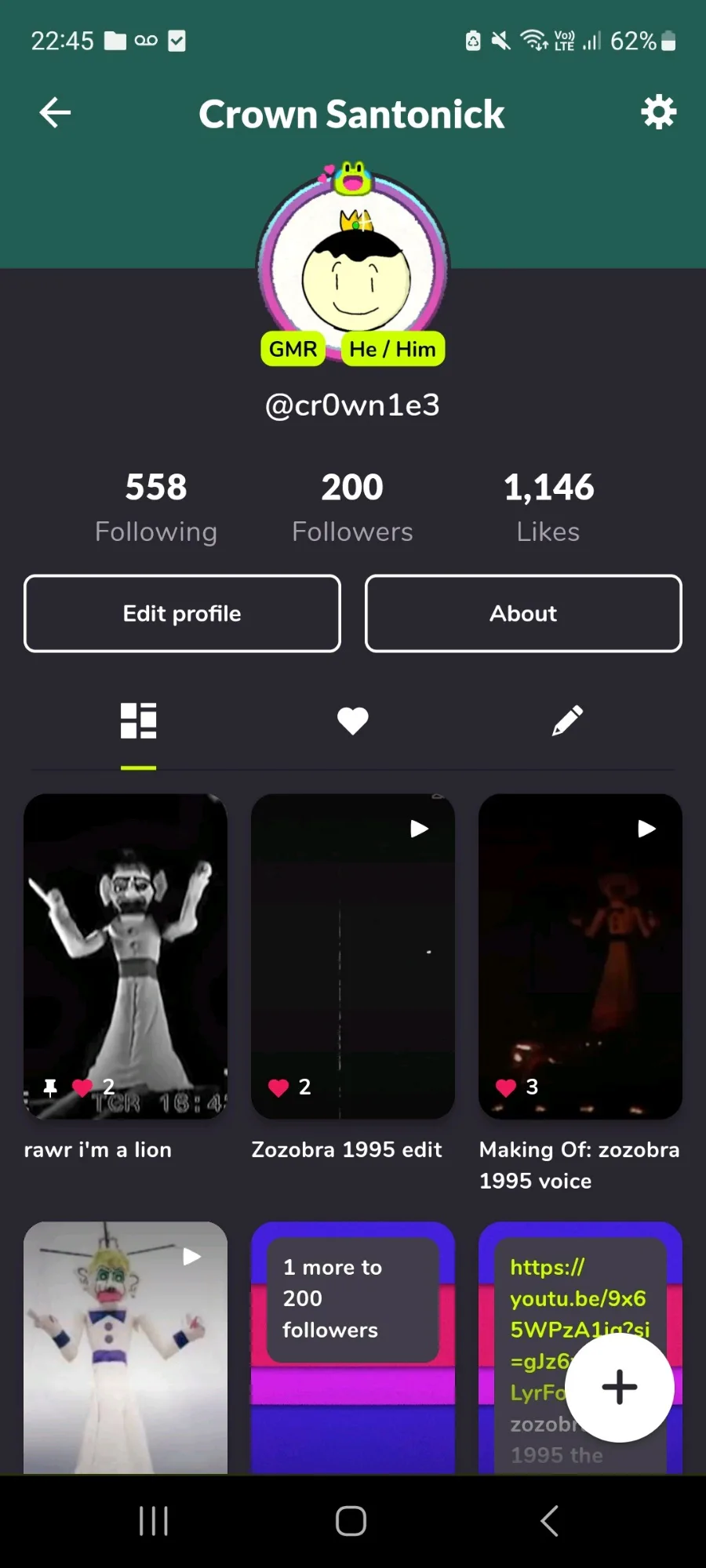Open the 'rawr i'm a lion' post
The image size is (706, 1568).
click(x=126, y=956)
